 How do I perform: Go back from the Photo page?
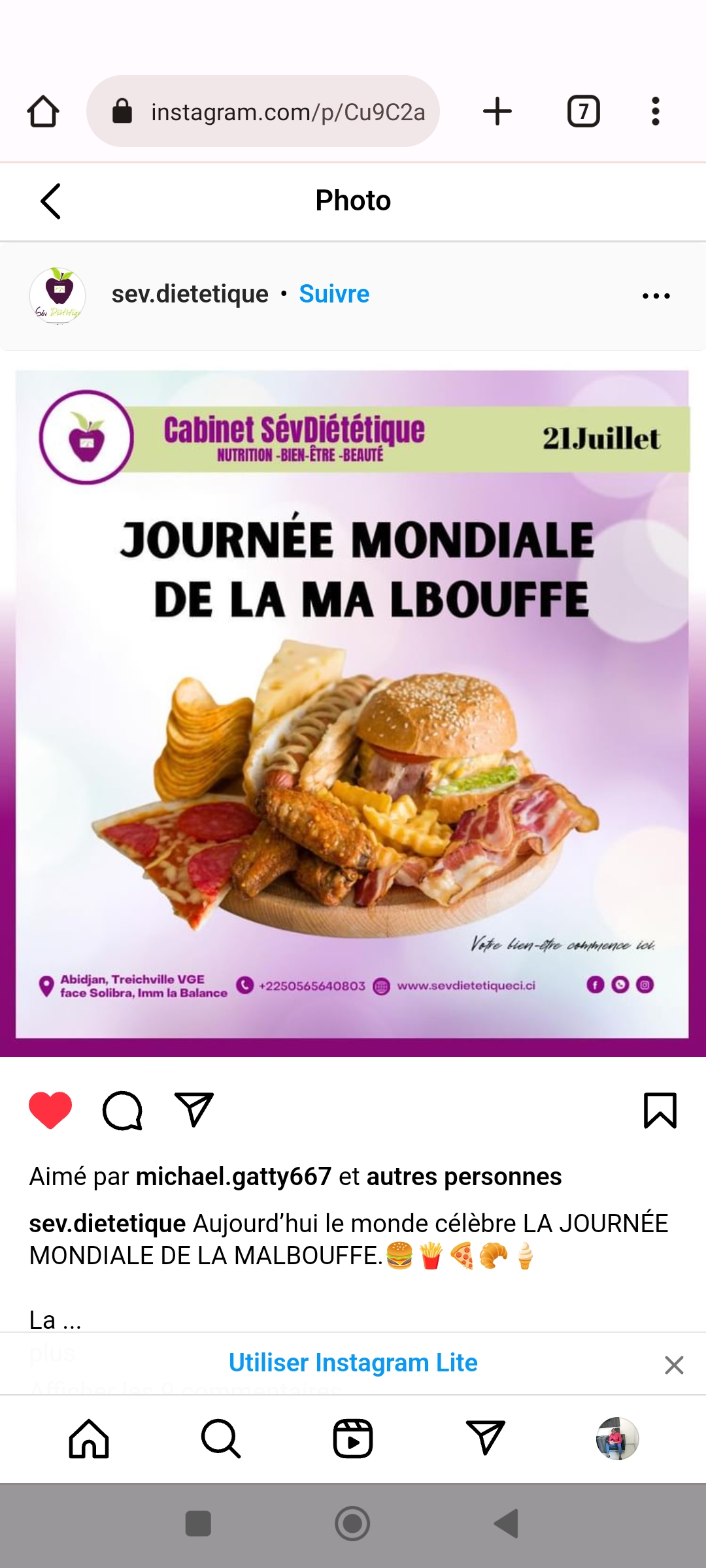[x=50, y=201]
